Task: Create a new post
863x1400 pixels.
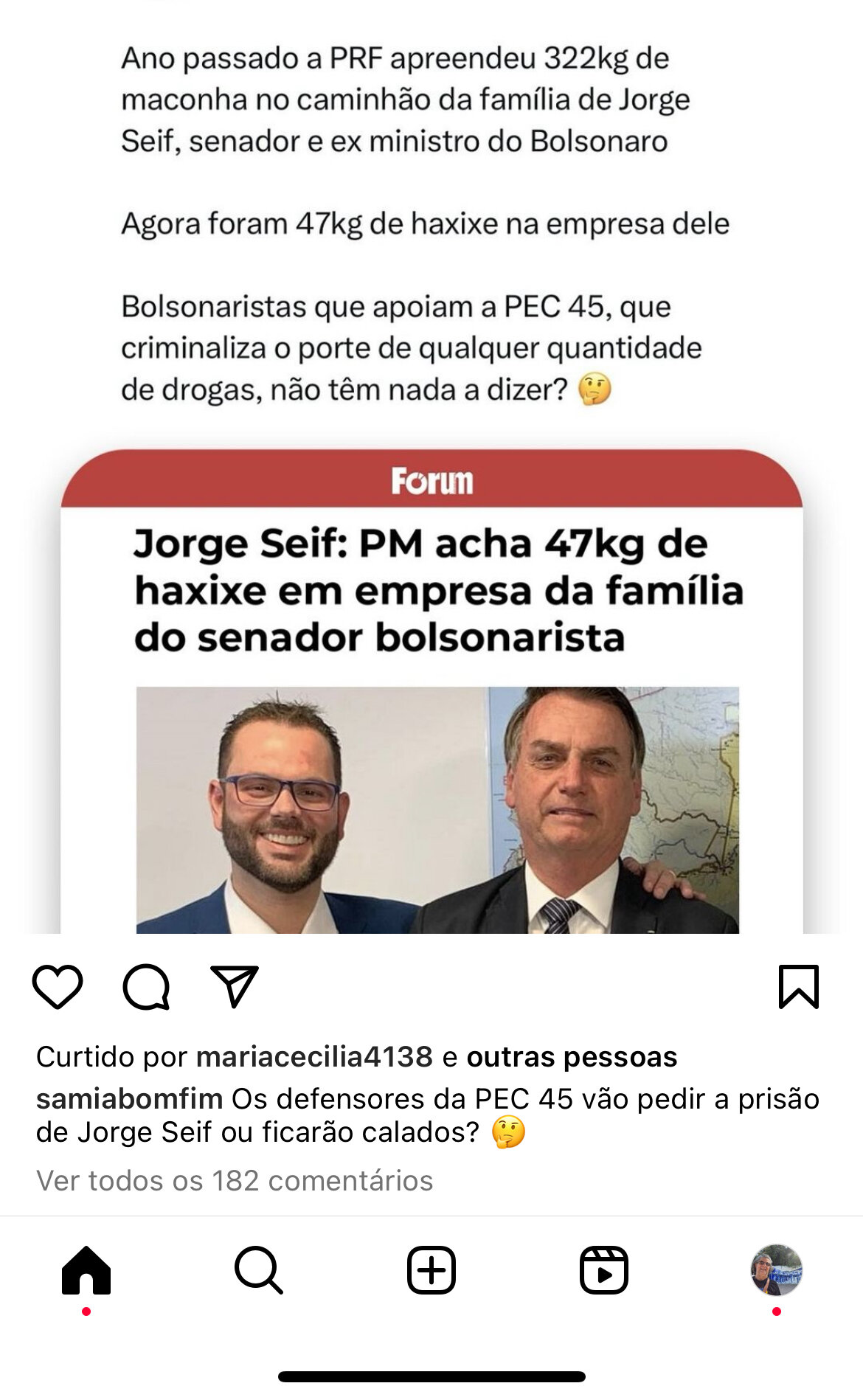Action: (x=431, y=1270)
